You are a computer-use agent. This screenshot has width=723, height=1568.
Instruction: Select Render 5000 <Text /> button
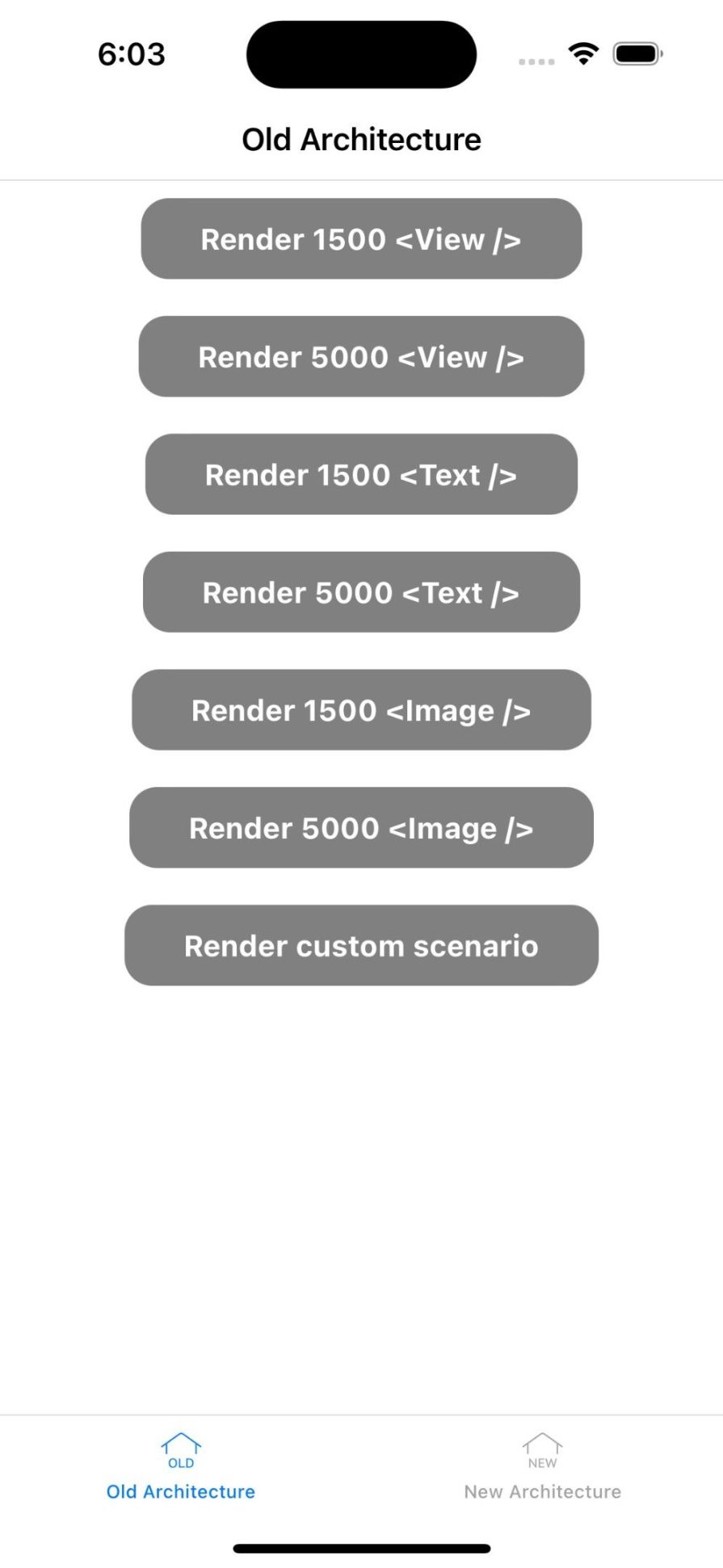[361, 592]
